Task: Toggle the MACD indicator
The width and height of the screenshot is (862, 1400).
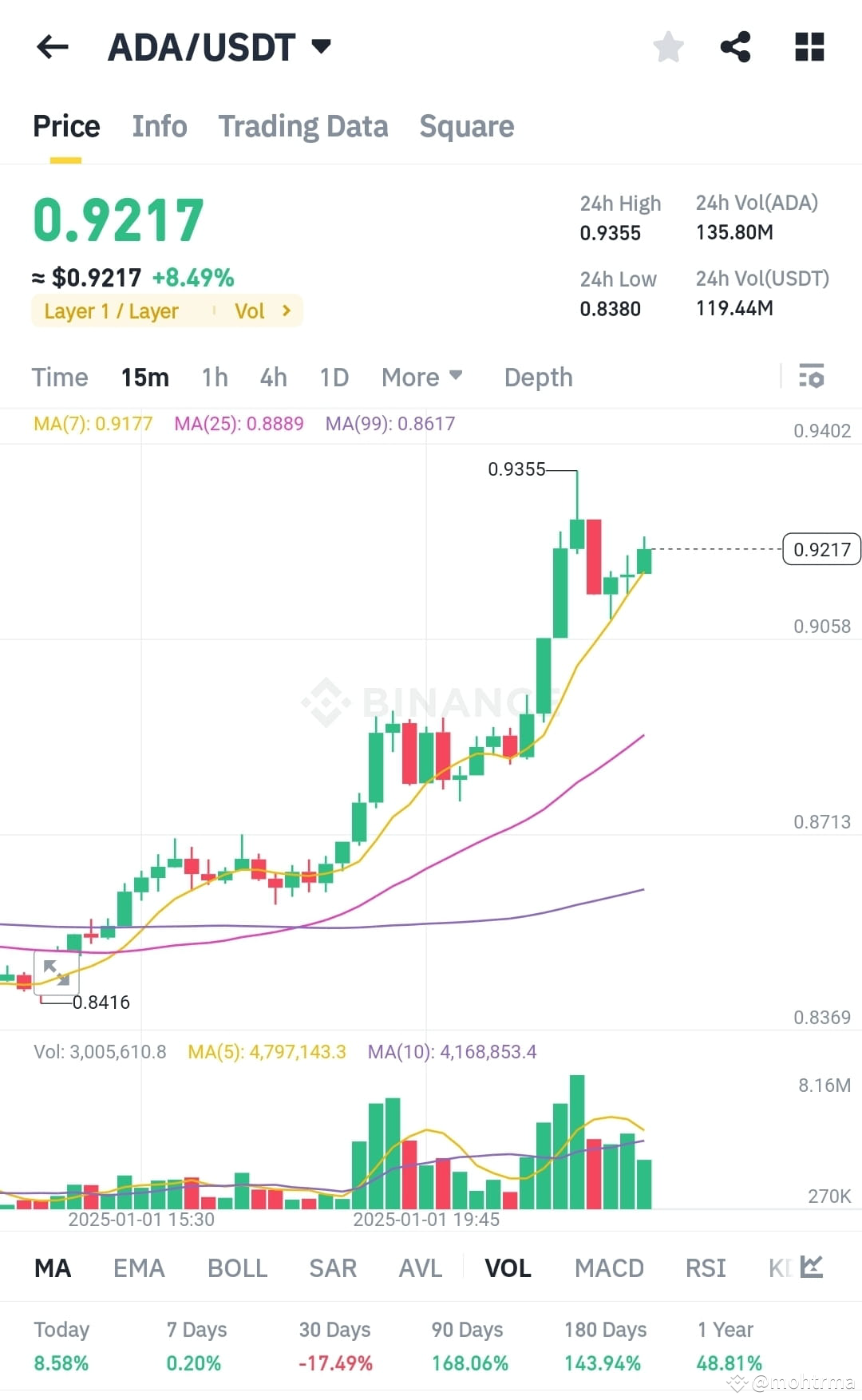Action: [x=609, y=1268]
